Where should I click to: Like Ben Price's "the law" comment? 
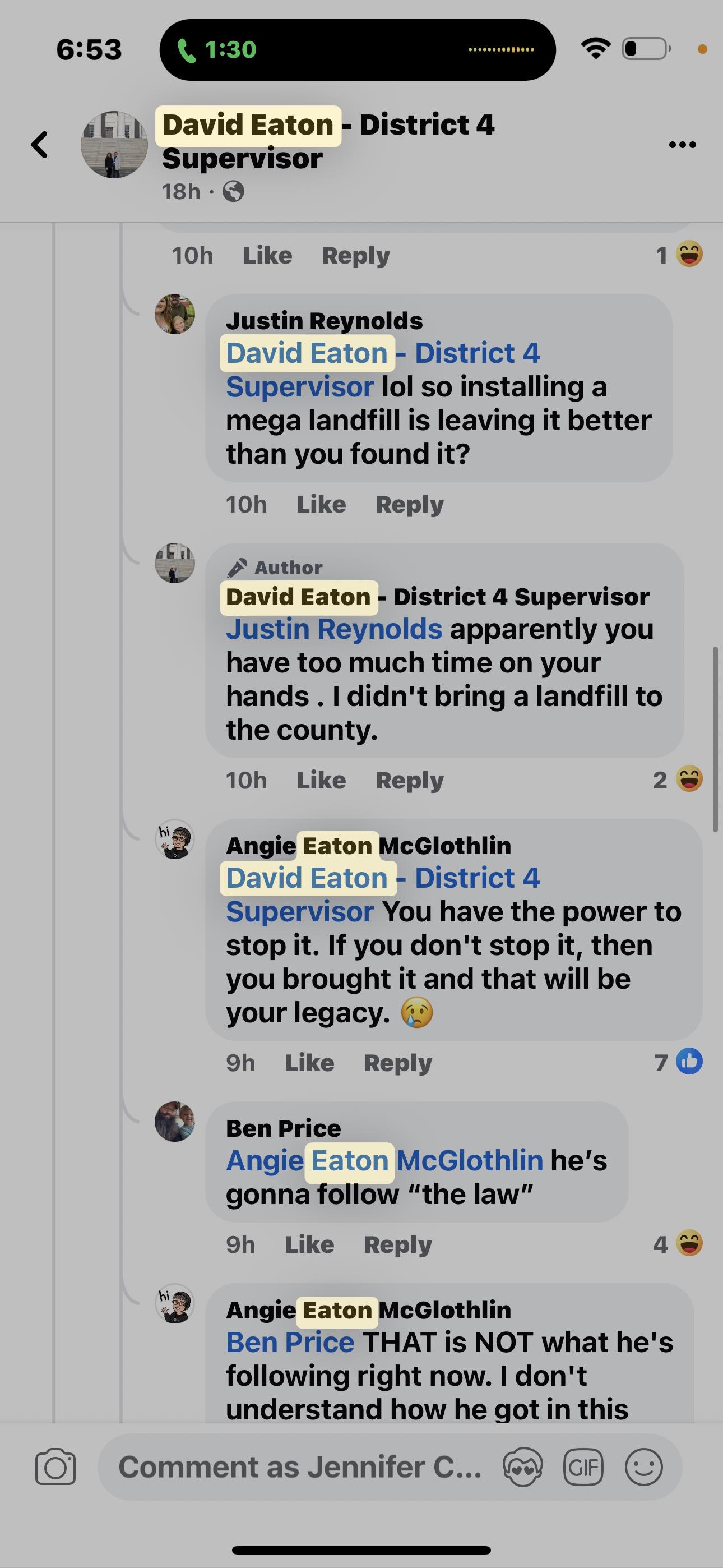click(x=309, y=1245)
